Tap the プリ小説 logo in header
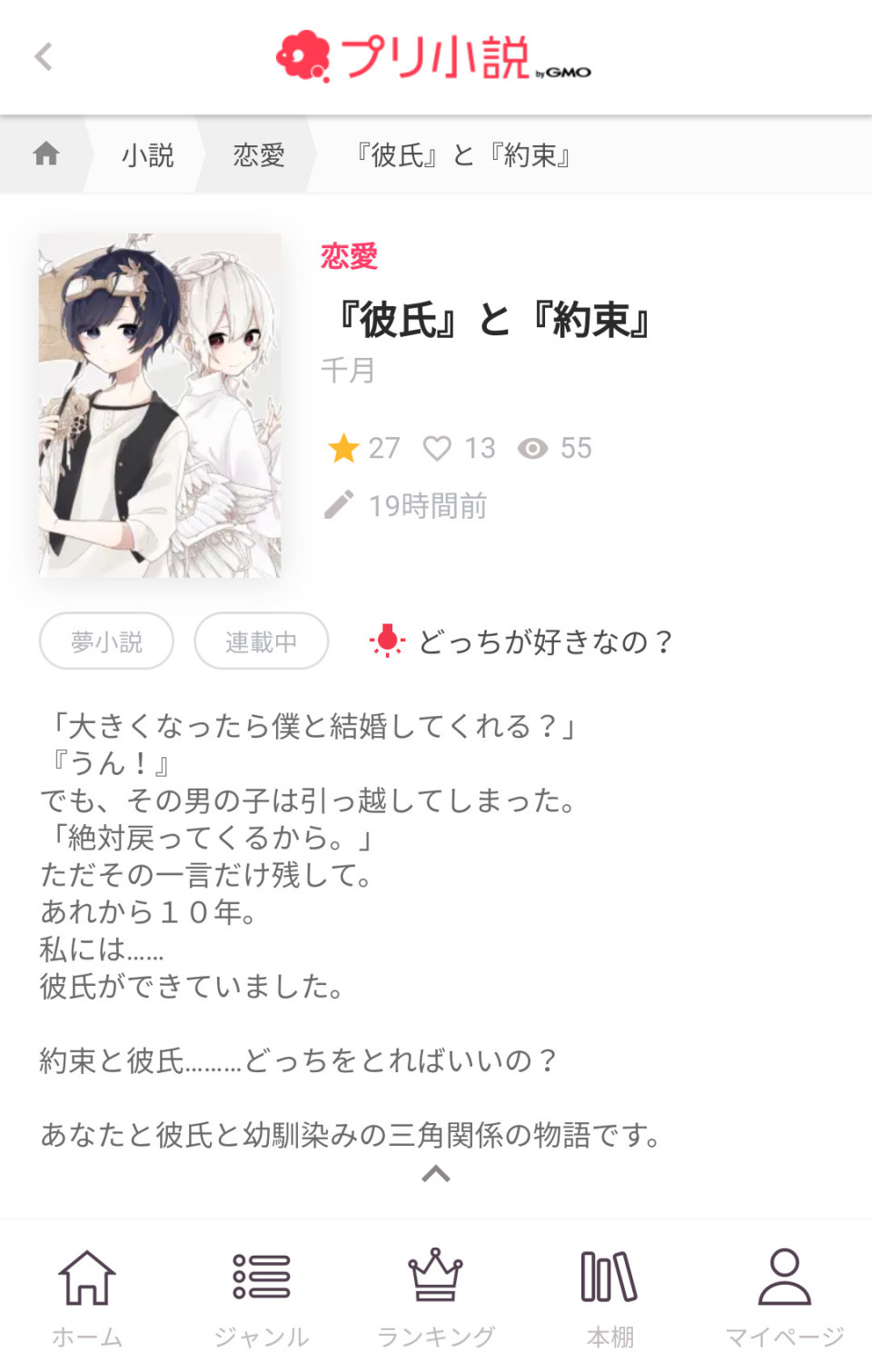Image resolution: width=872 pixels, height=1372 pixels. pyautogui.click(x=433, y=57)
